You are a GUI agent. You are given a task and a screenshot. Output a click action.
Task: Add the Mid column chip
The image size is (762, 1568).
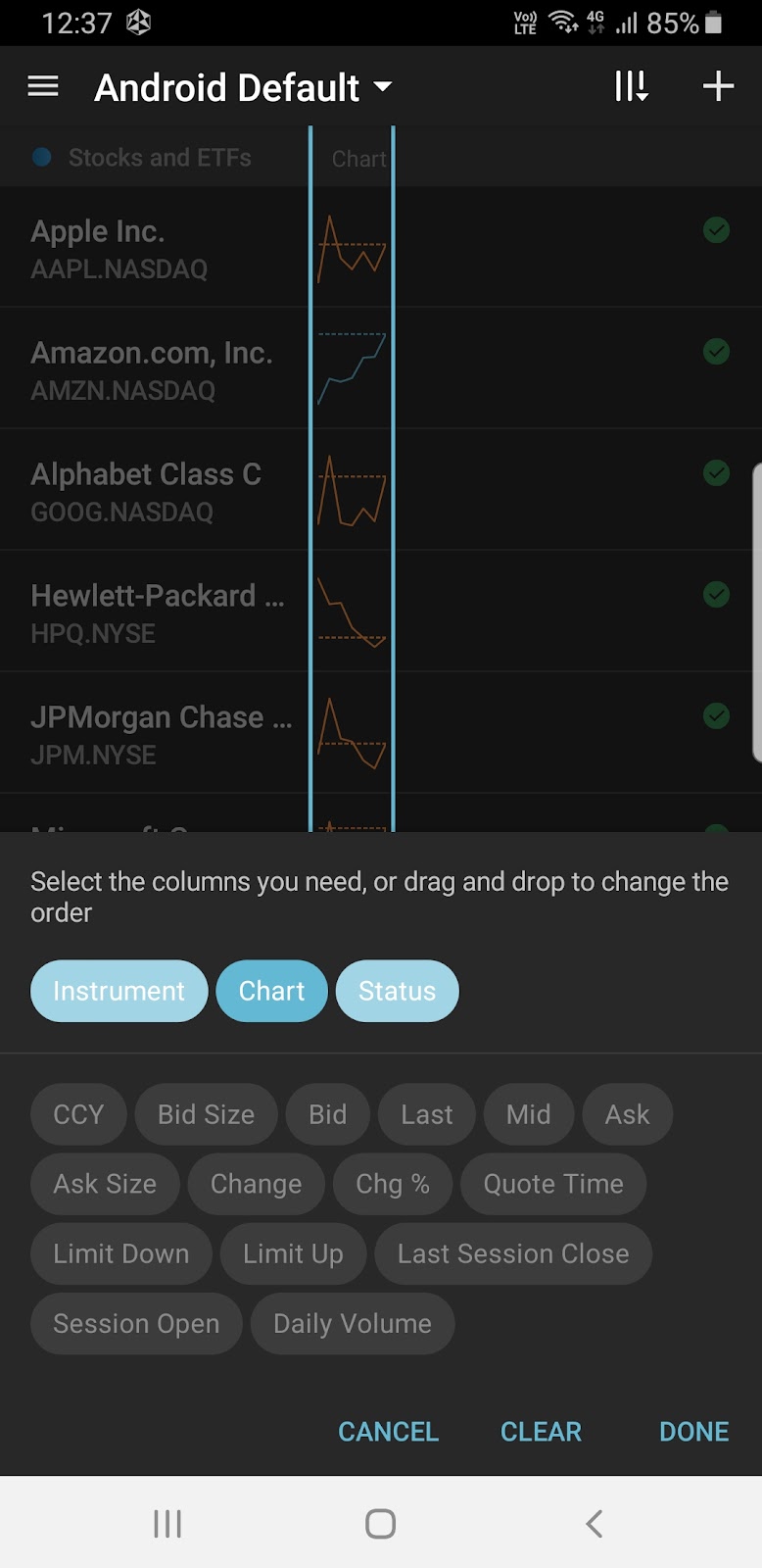(528, 1114)
